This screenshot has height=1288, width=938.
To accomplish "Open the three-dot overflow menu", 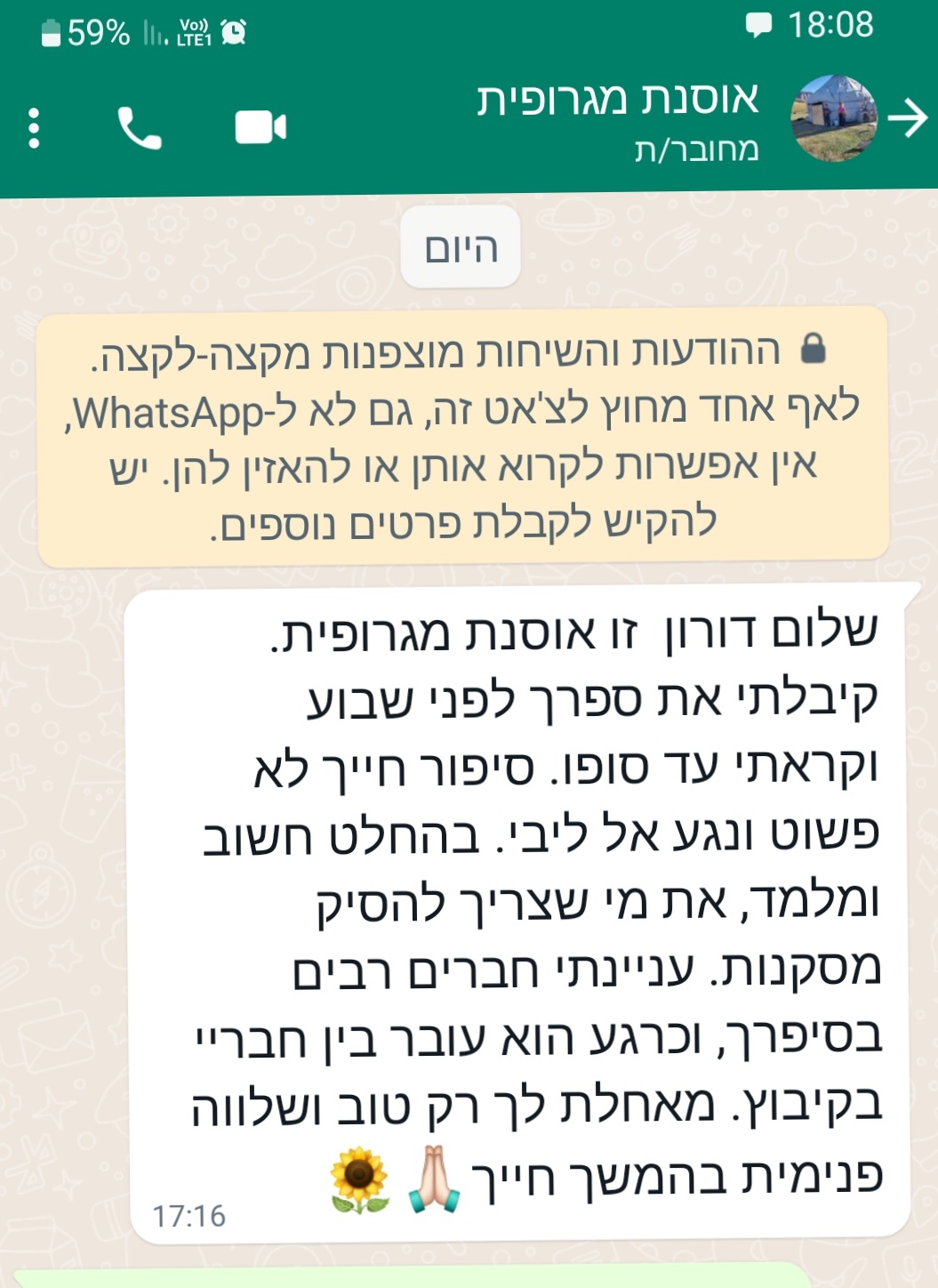I will pos(34,128).
